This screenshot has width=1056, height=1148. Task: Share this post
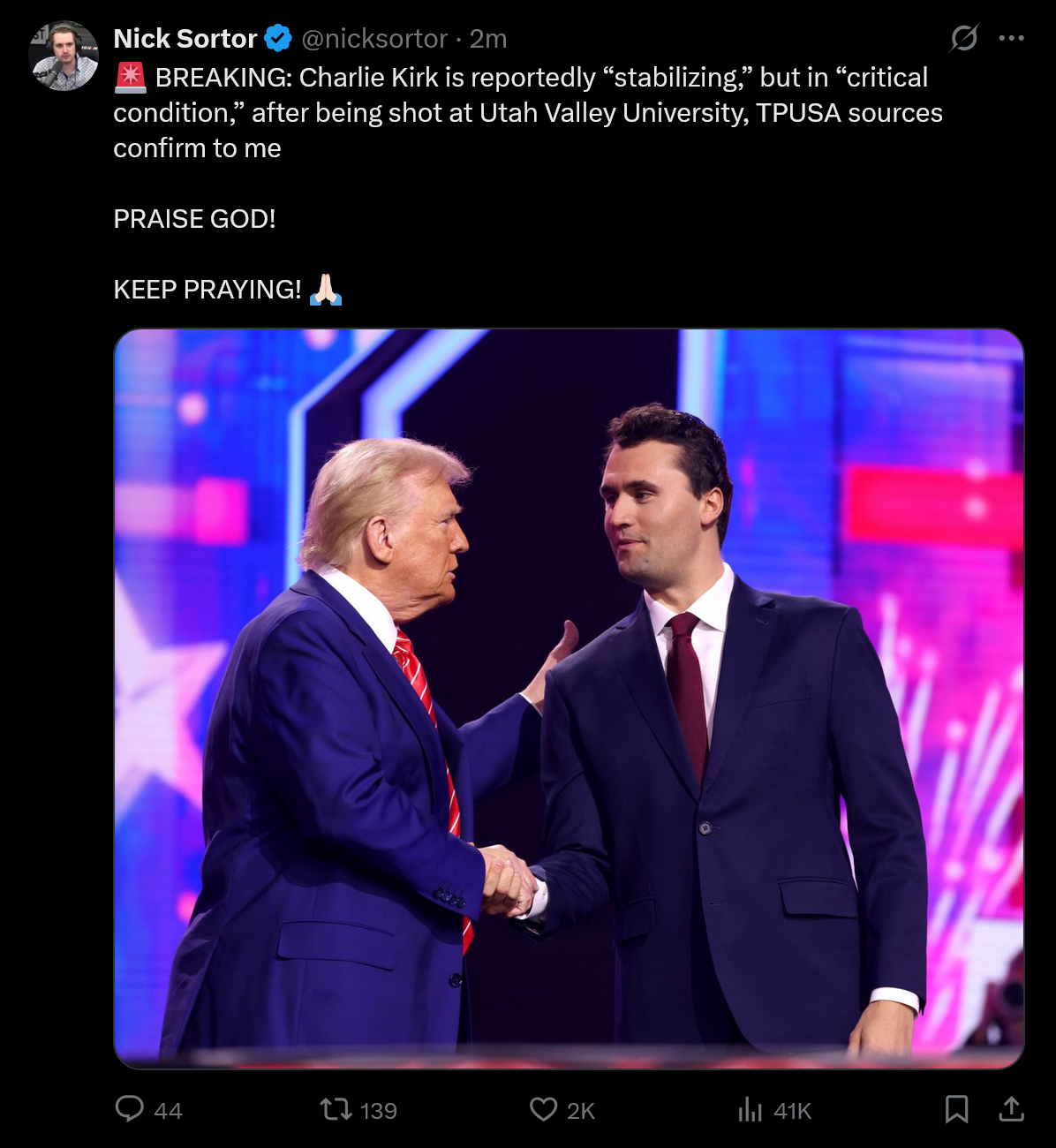click(1011, 1109)
